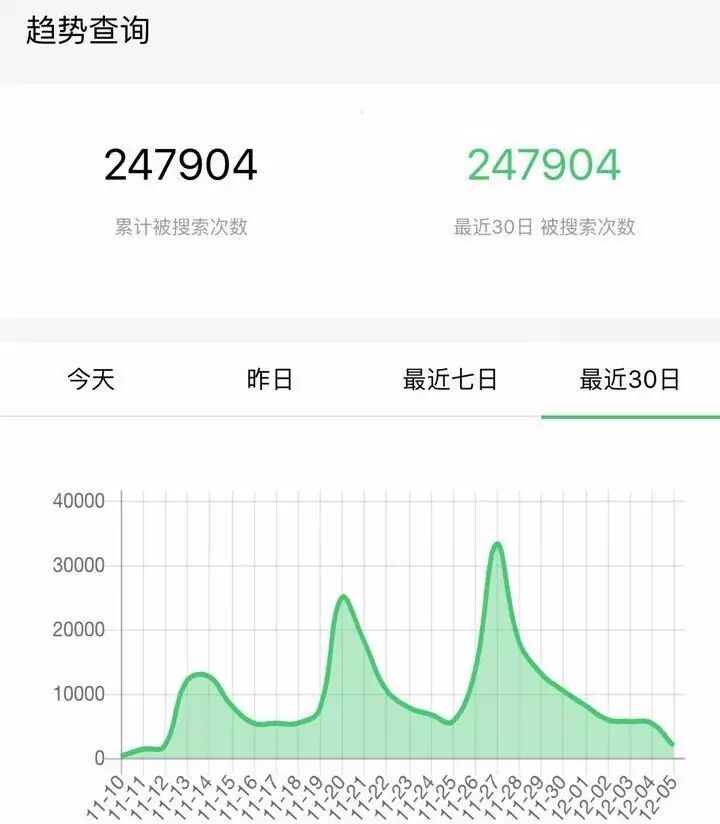The height and width of the screenshot is (824, 720).
Task: Open the 最近七日 tab
Action: click(450, 380)
